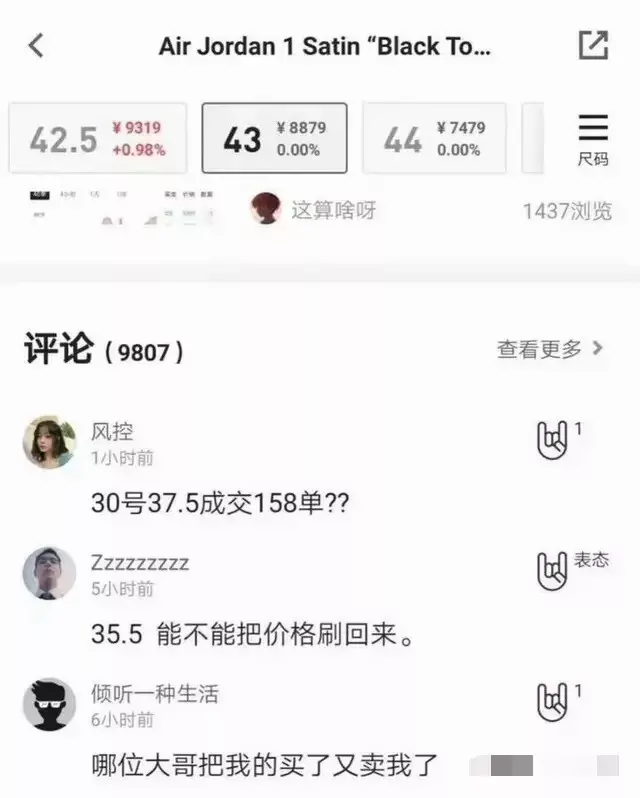Open 倾听一种生活's profile avatar
Image resolution: width=640 pixels, height=798 pixels.
click(49, 703)
